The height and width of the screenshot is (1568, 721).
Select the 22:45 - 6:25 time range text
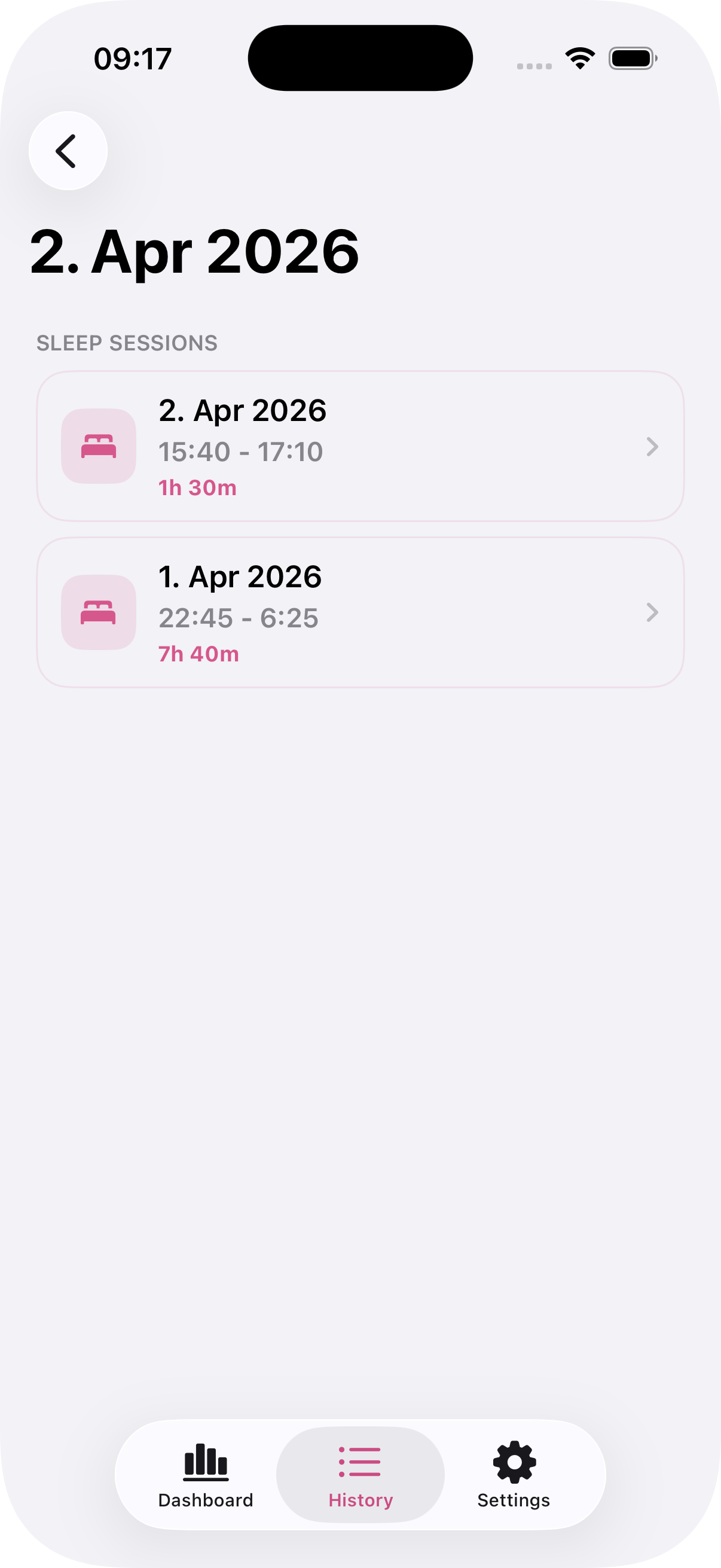[239, 617]
